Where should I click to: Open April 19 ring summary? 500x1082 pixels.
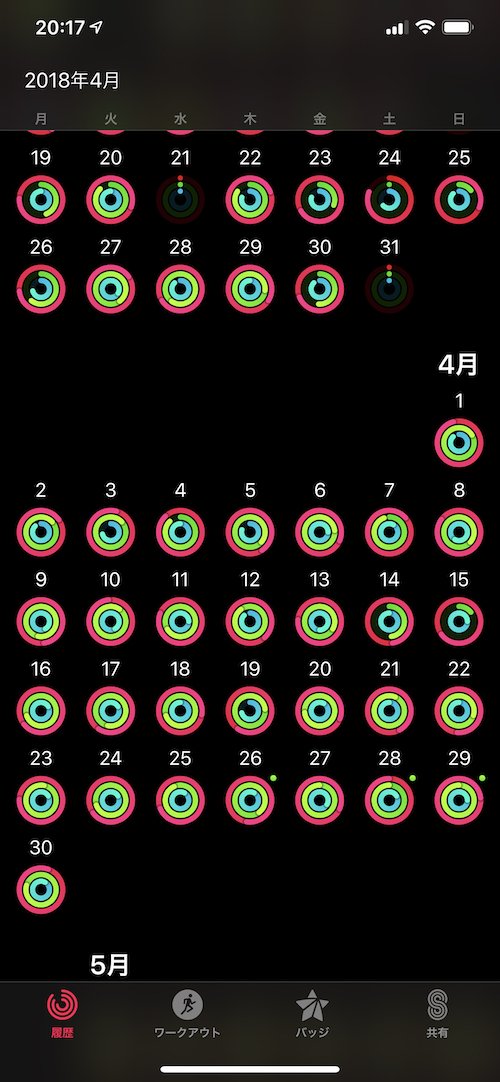(250, 711)
